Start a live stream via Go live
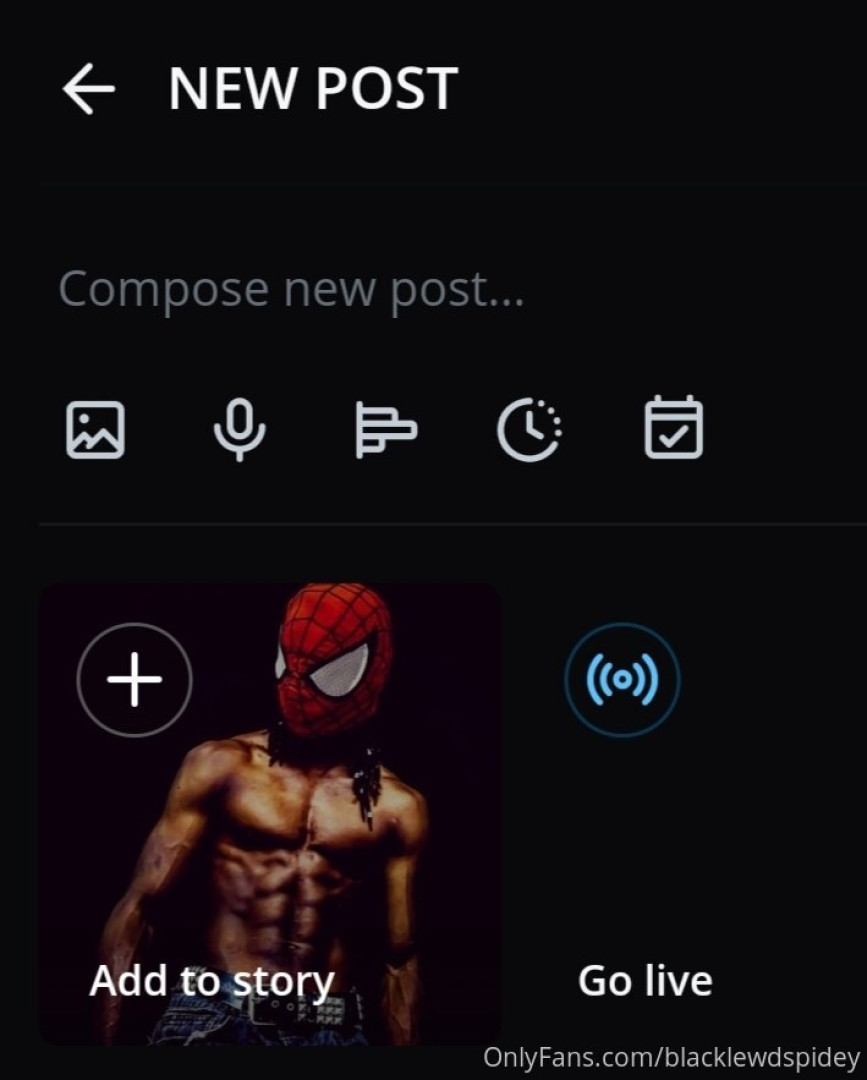 pyautogui.click(x=623, y=681)
